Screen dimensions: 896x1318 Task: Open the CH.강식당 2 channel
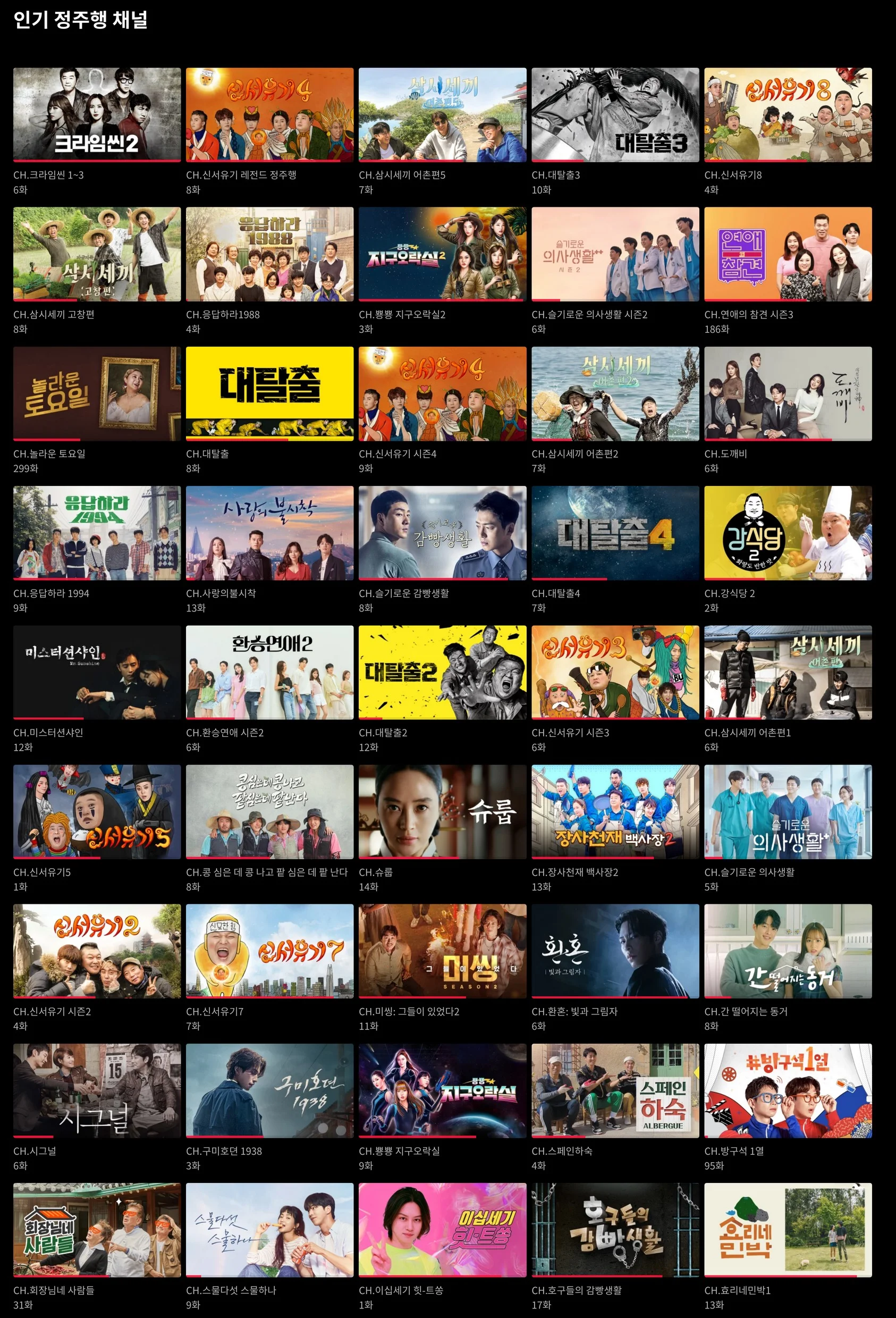[788, 533]
